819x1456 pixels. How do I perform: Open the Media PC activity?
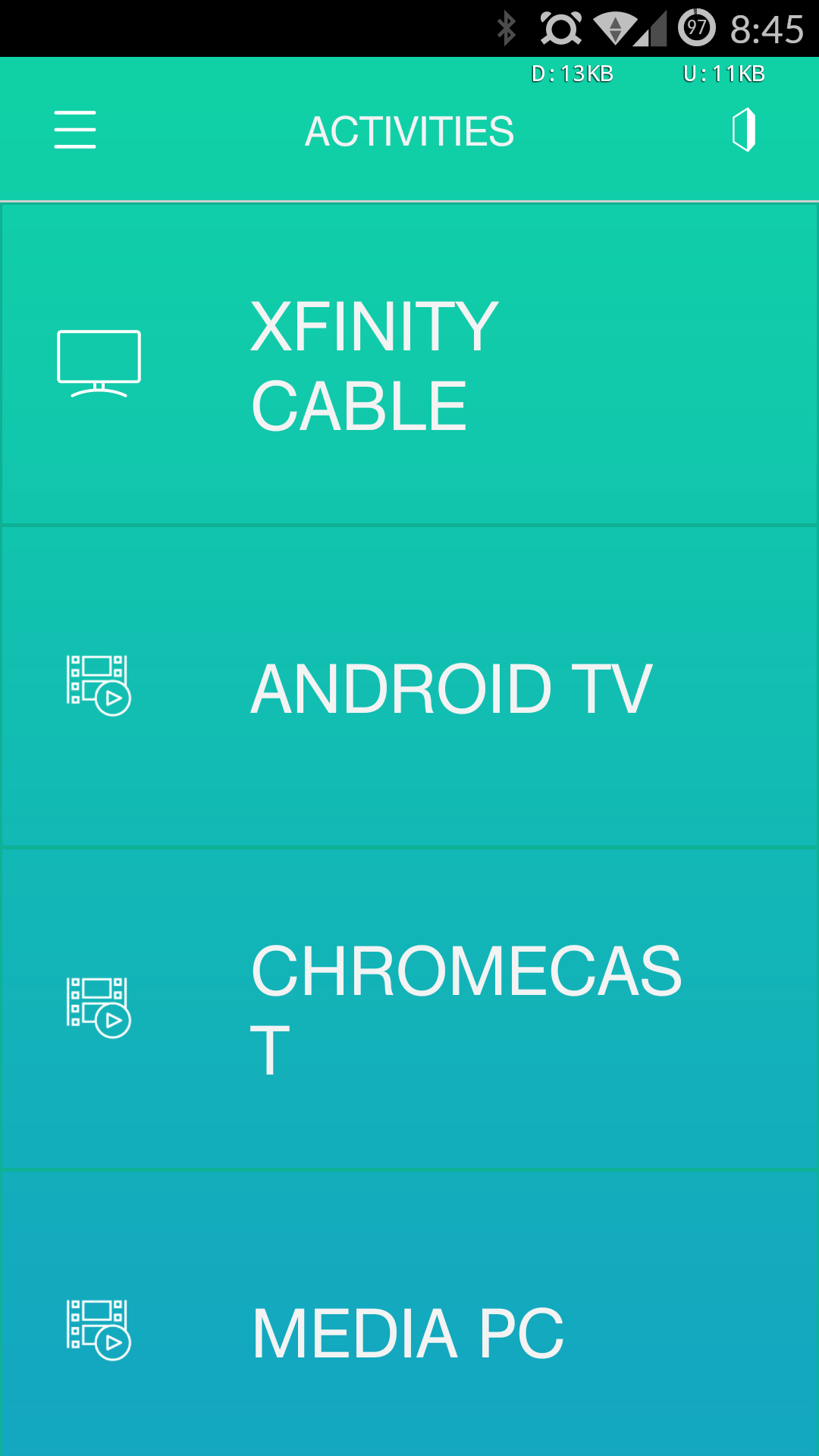tap(409, 1313)
